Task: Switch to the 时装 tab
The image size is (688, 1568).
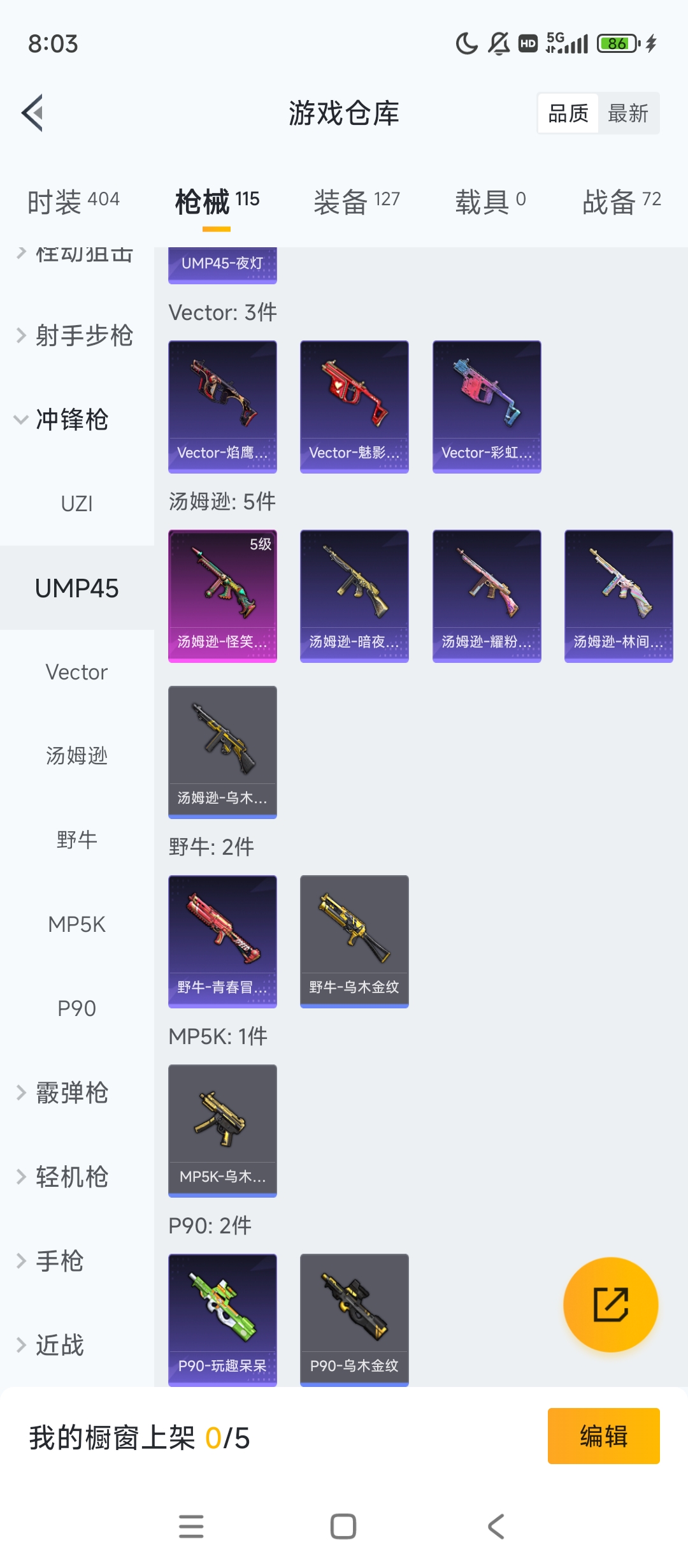Action: 73,201
